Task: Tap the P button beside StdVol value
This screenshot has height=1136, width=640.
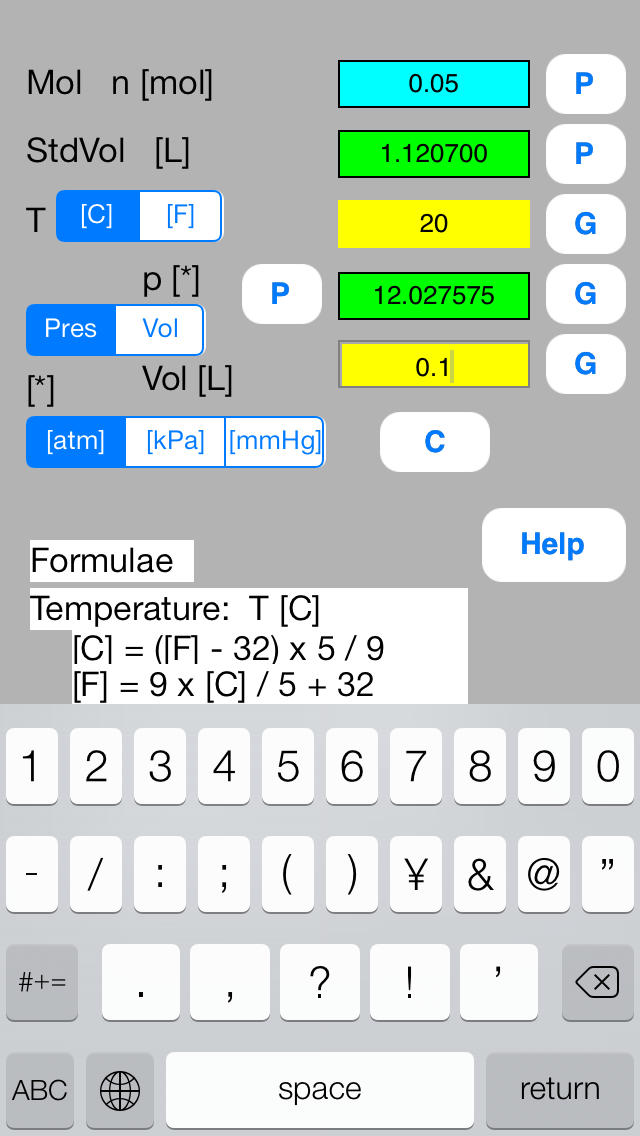Action: click(x=586, y=154)
